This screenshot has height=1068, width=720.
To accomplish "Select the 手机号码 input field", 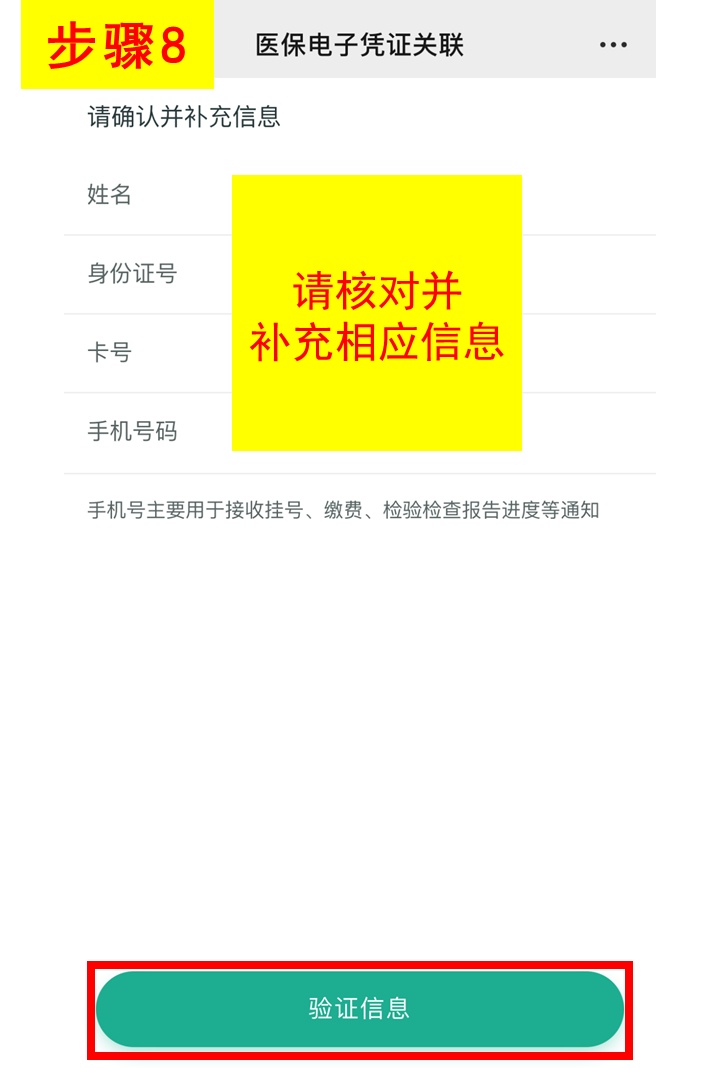I will [x=580, y=432].
